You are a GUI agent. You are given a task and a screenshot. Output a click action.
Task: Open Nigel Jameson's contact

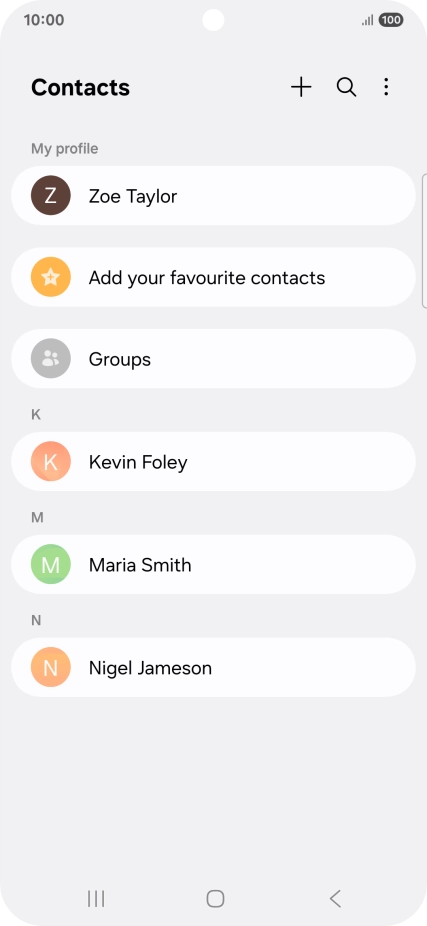click(x=213, y=667)
